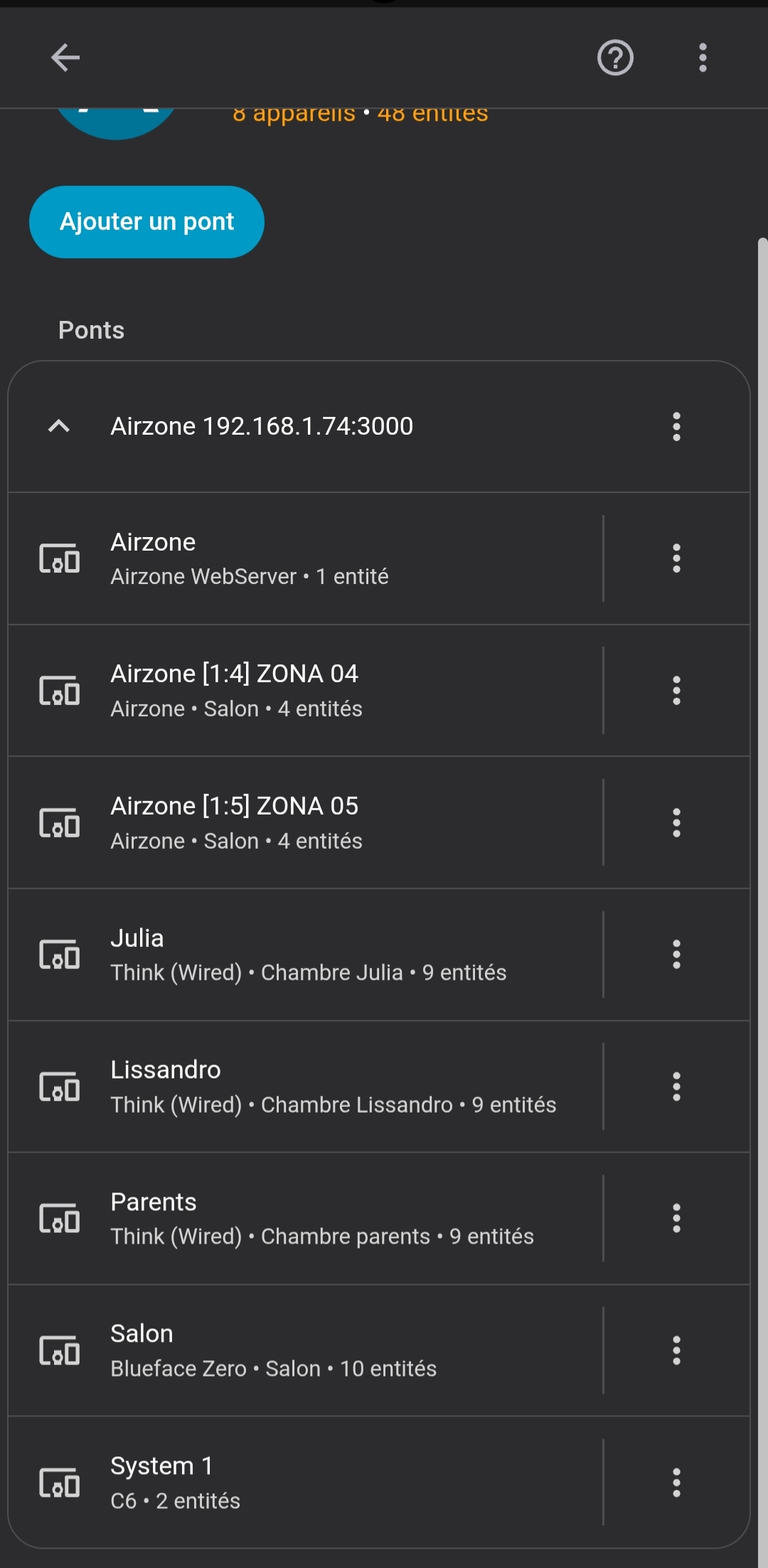The height and width of the screenshot is (1568, 768).
Task: Show more options for Julia
Action: click(676, 954)
